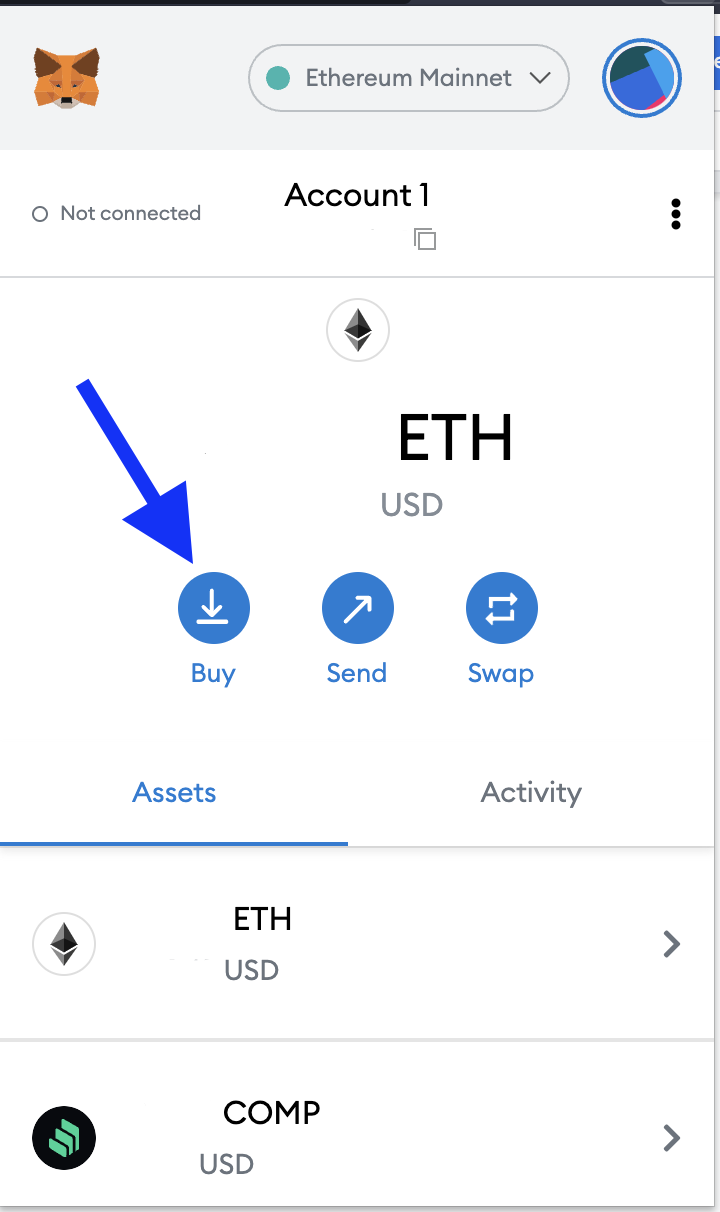Tap the Buy button

click(x=213, y=608)
